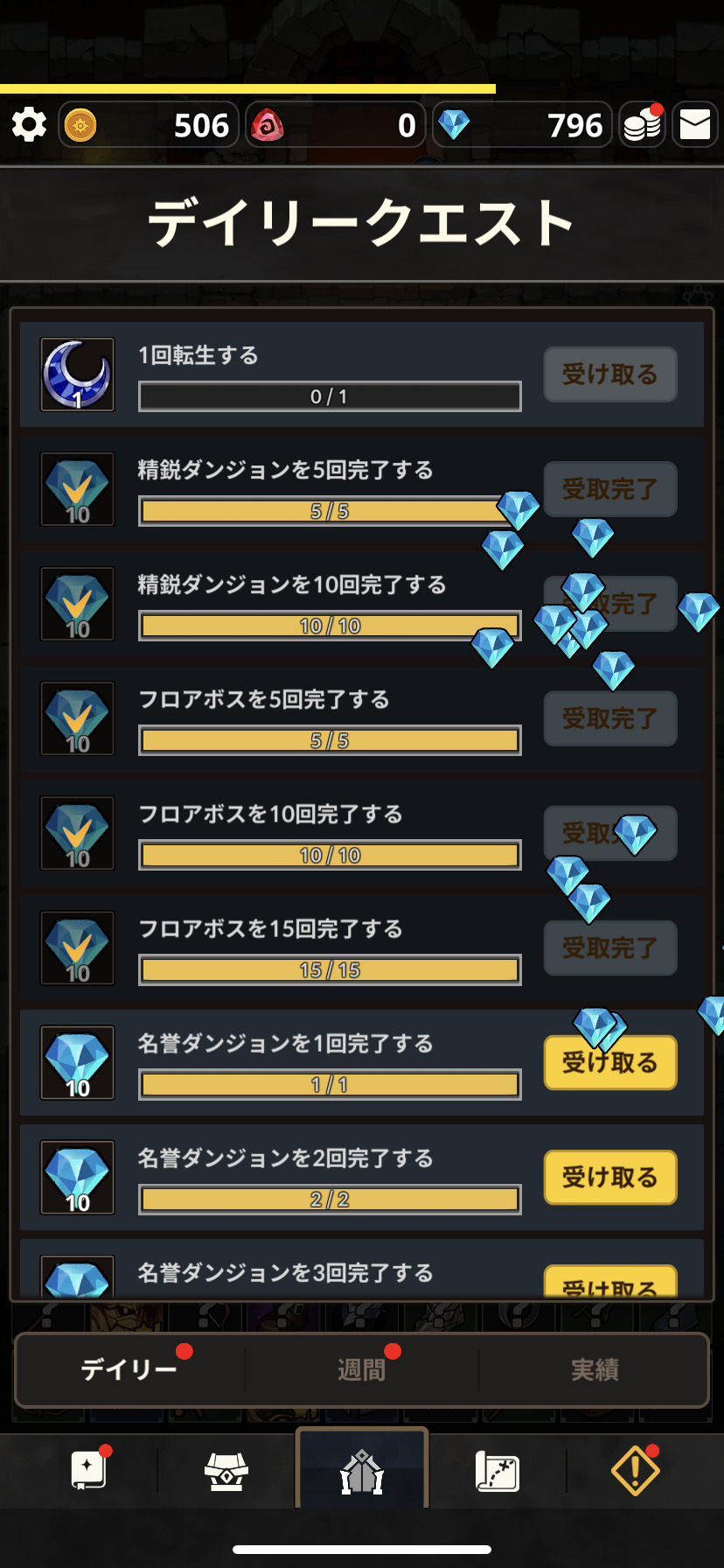724x1568 pixels.
Task: Switch to the 週間 tab
Action: click(x=362, y=1369)
